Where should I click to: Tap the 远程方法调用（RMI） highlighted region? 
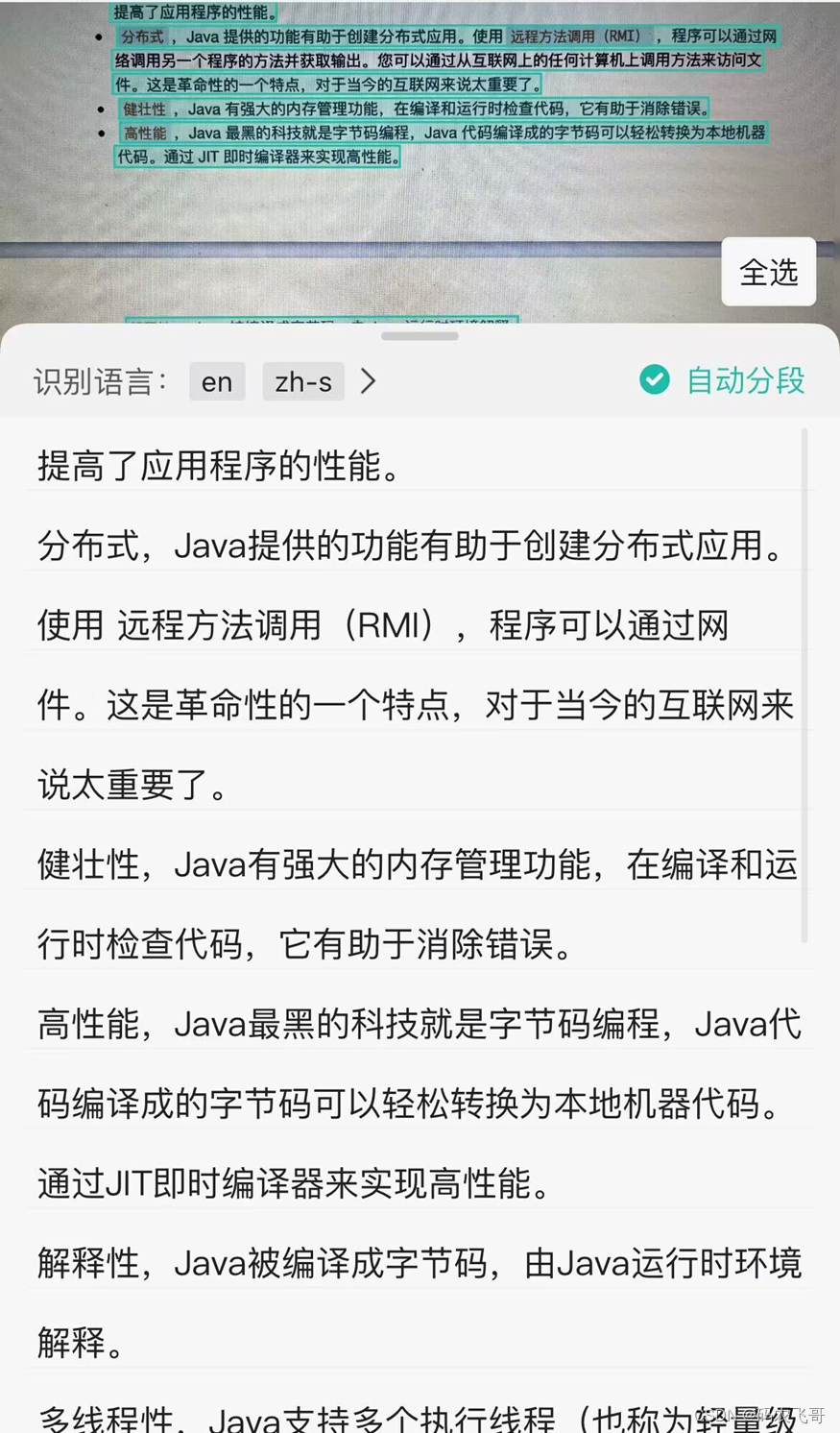[577, 36]
